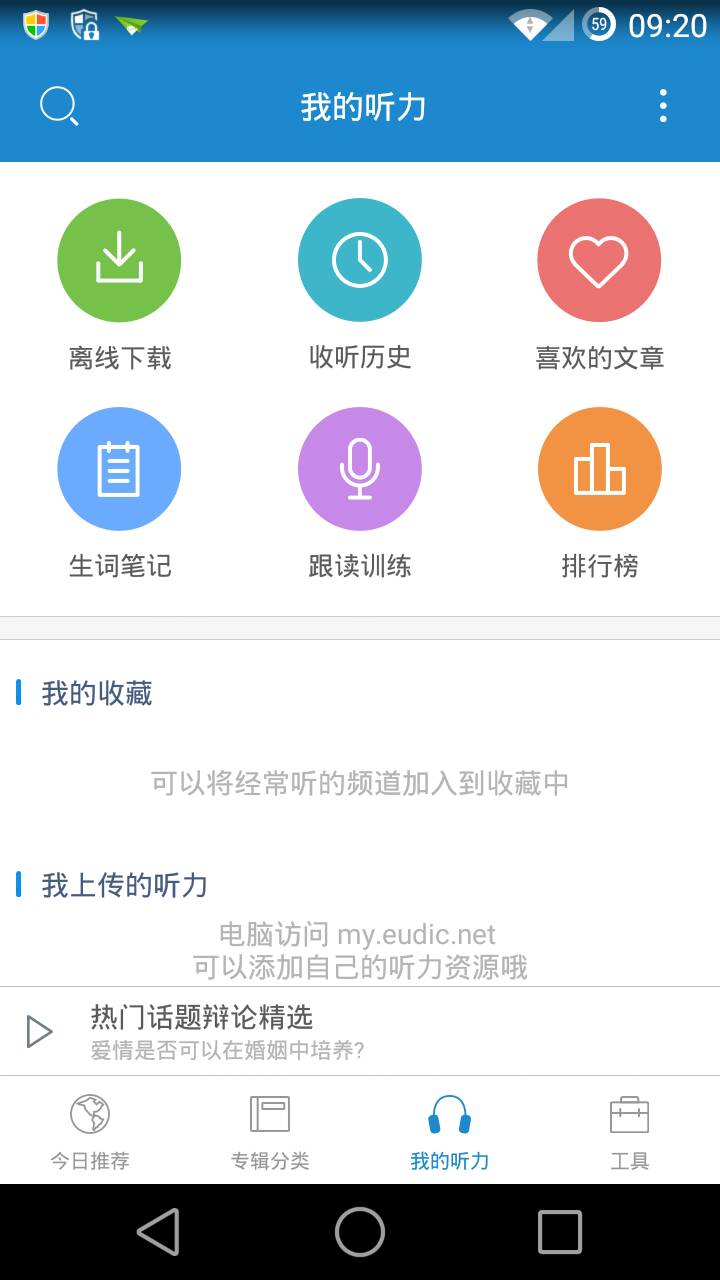Tap the system home button
This screenshot has width=720, height=1280.
coord(360,1231)
